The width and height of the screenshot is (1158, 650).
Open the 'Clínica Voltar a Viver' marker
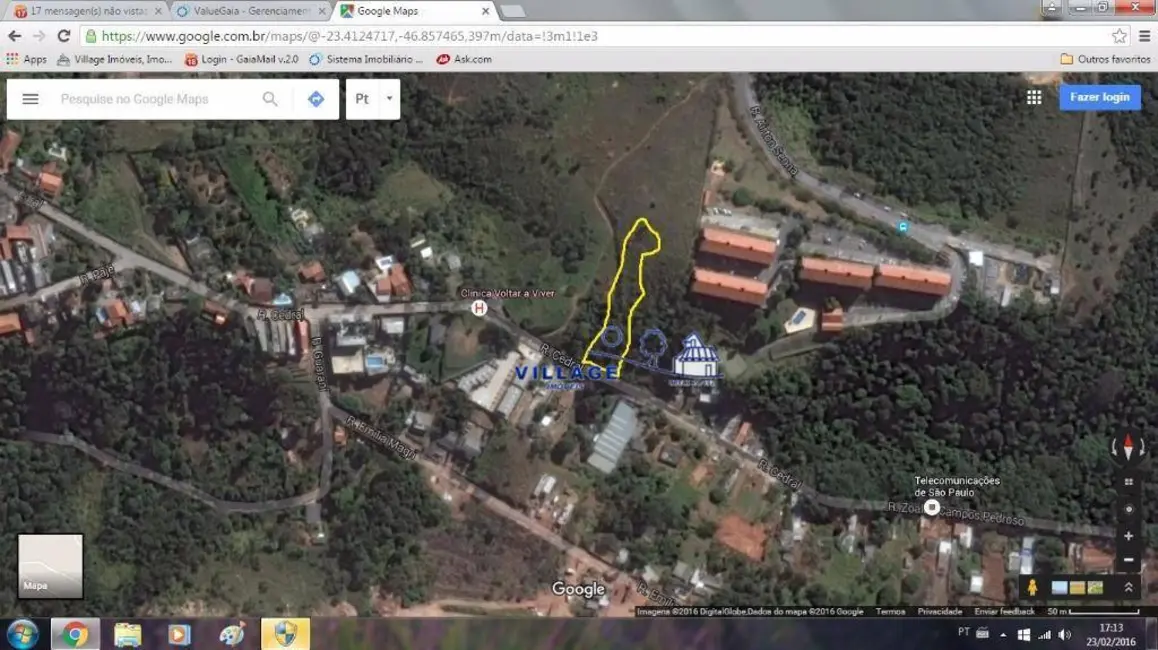click(x=479, y=308)
